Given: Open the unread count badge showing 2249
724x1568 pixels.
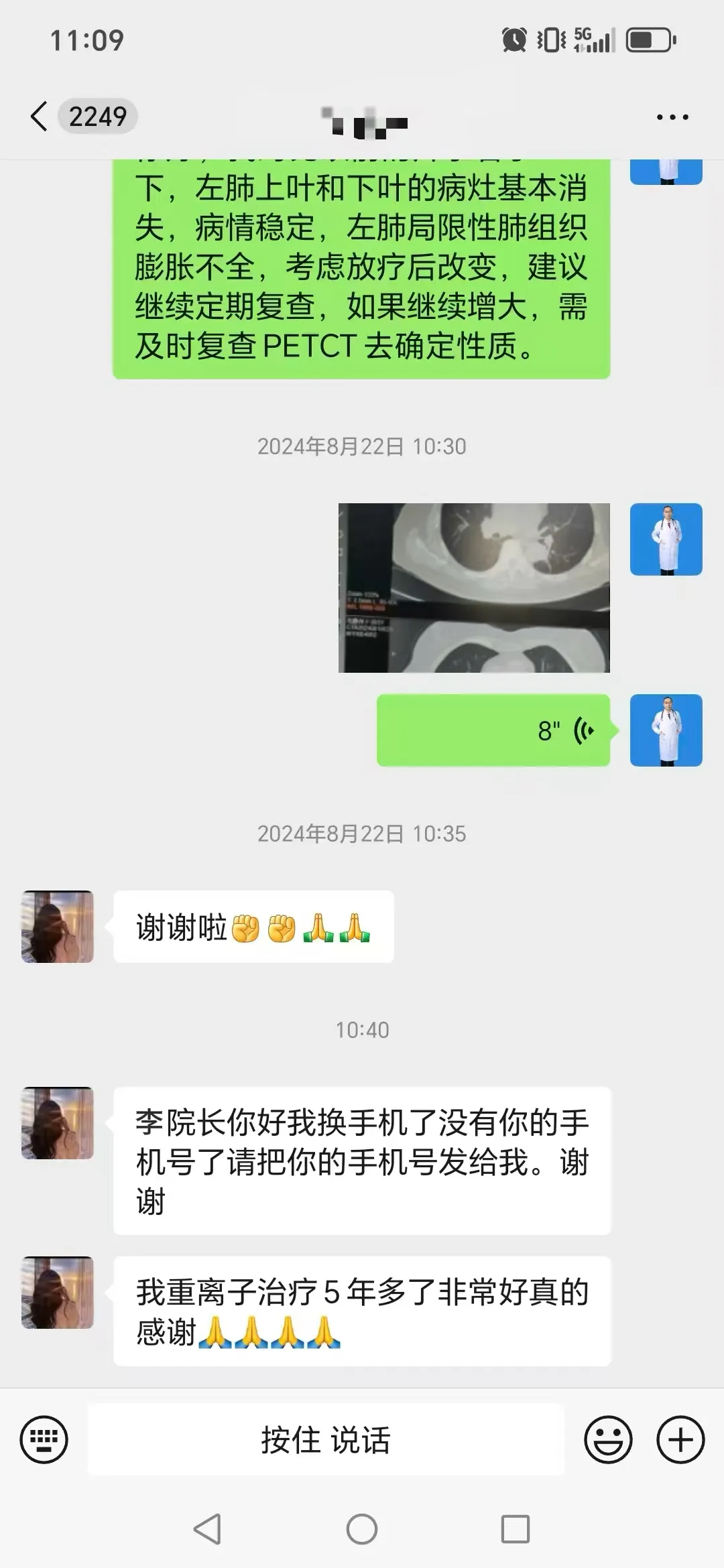Looking at the screenshot, I should click(98, 115).
